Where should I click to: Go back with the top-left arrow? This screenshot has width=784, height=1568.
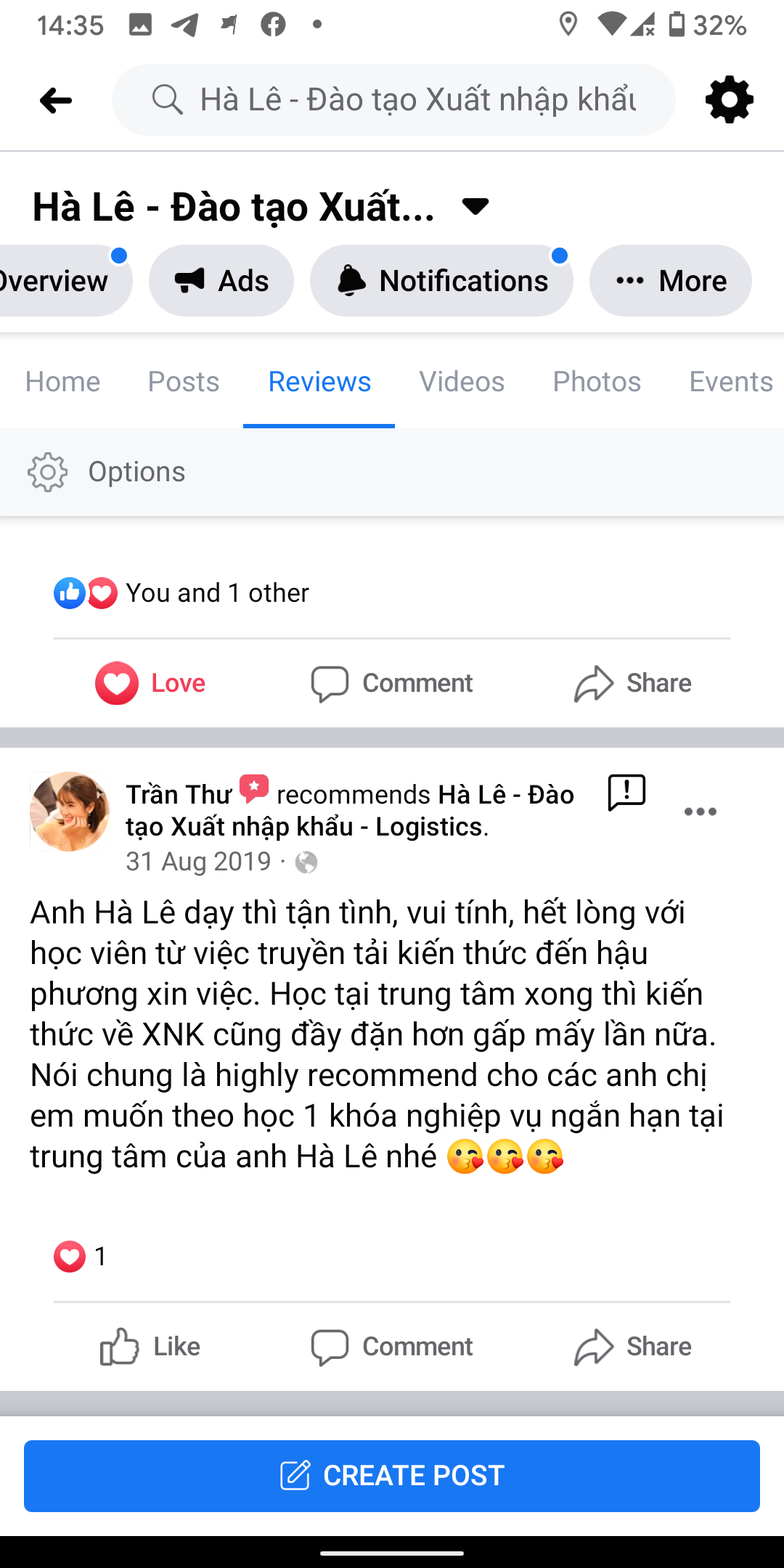tap(55, 100)
